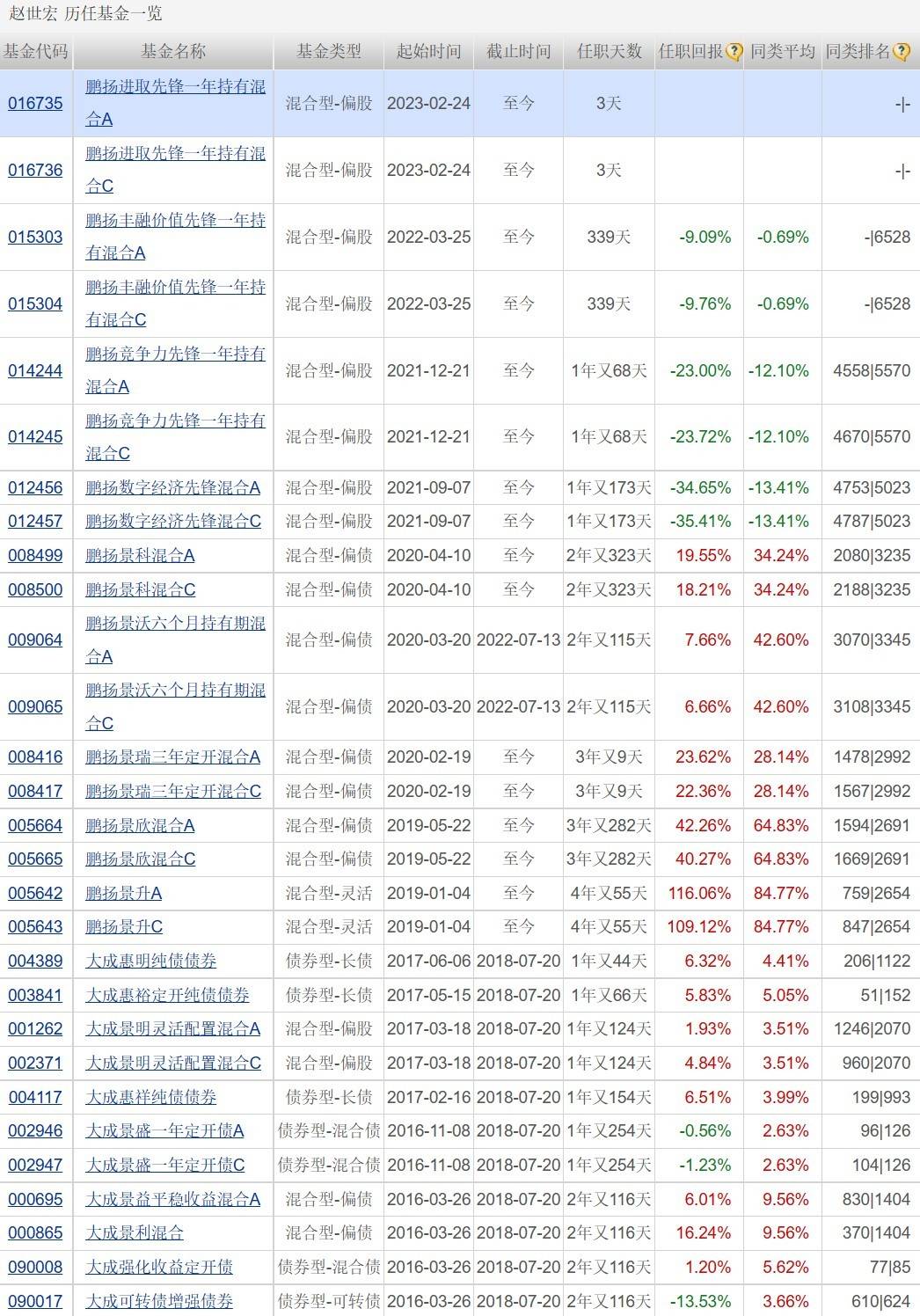The image size is (920, 1316).
Task: Tap the help icon beside 任职回报
Action: click(x=734, y=52)
